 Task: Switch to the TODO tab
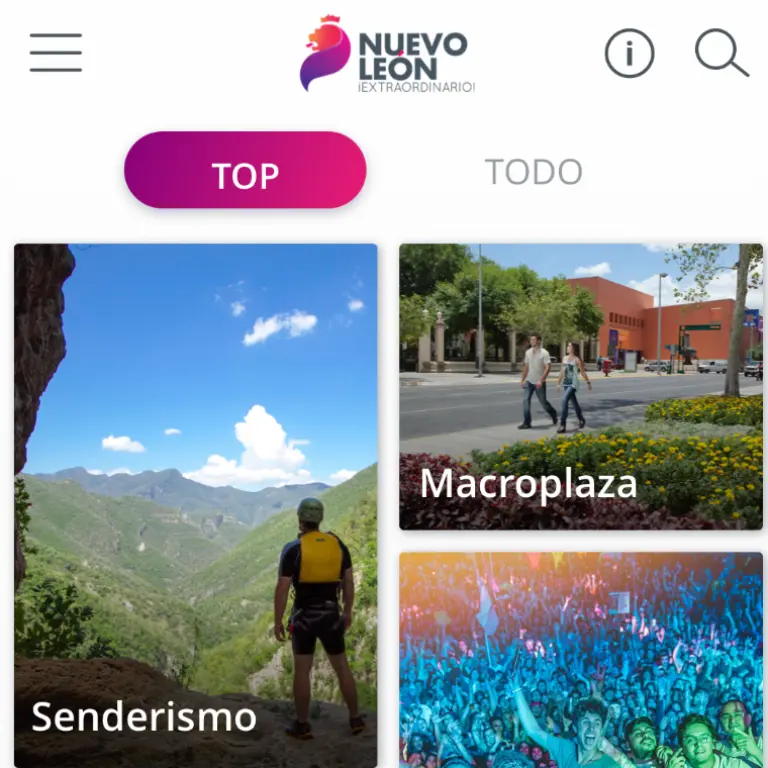tap(534, 172)
